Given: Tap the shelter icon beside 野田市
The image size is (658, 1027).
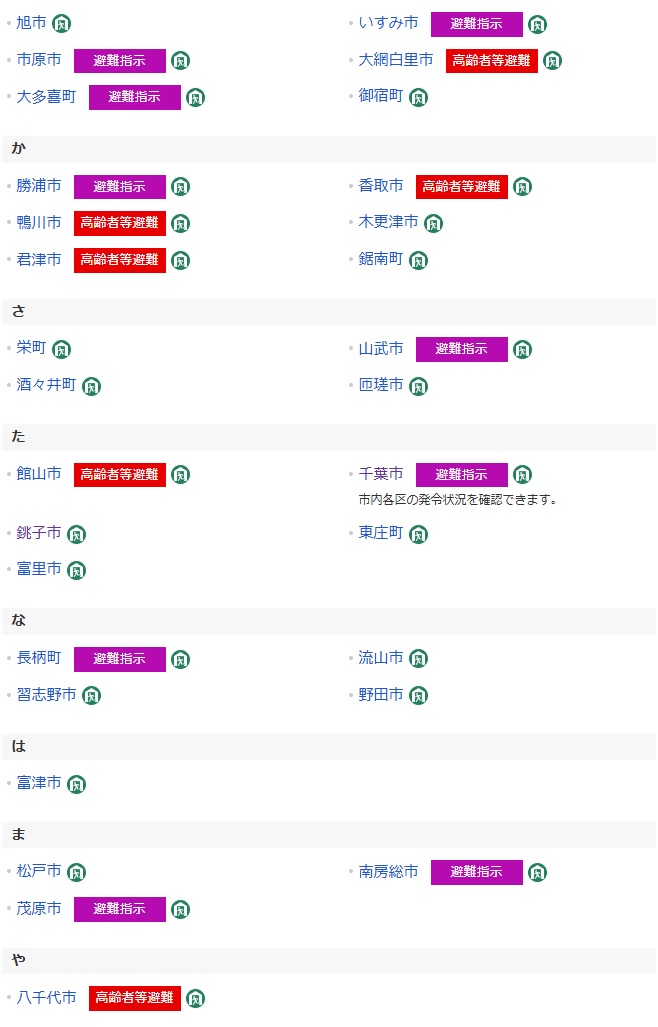Looking at the screenshot, I should (x=418, y=695).
